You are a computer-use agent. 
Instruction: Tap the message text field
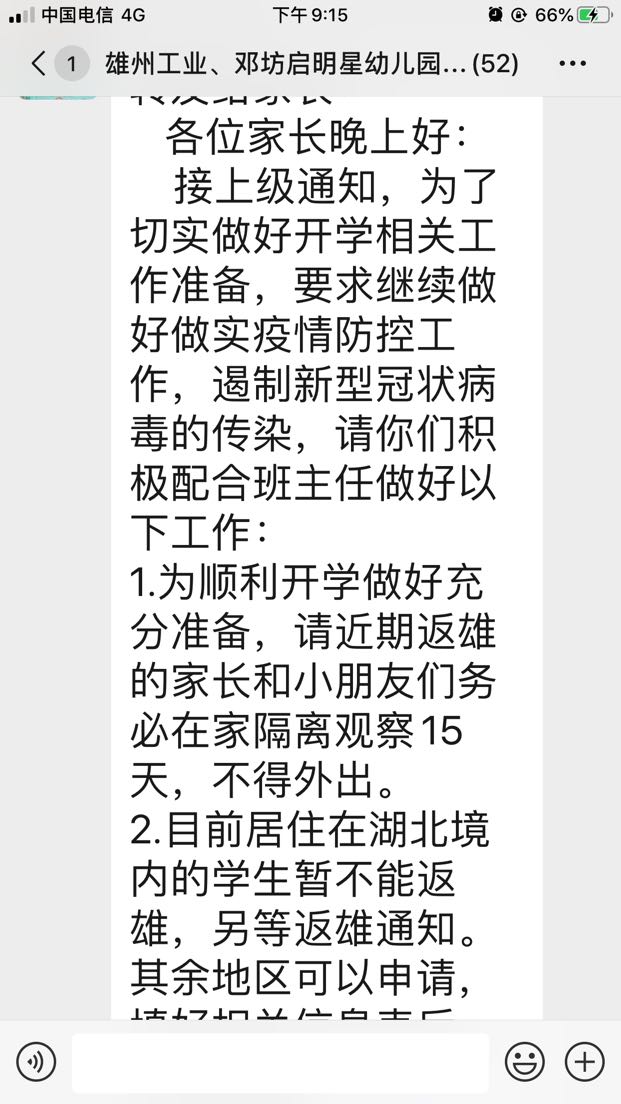point(280,1062)
